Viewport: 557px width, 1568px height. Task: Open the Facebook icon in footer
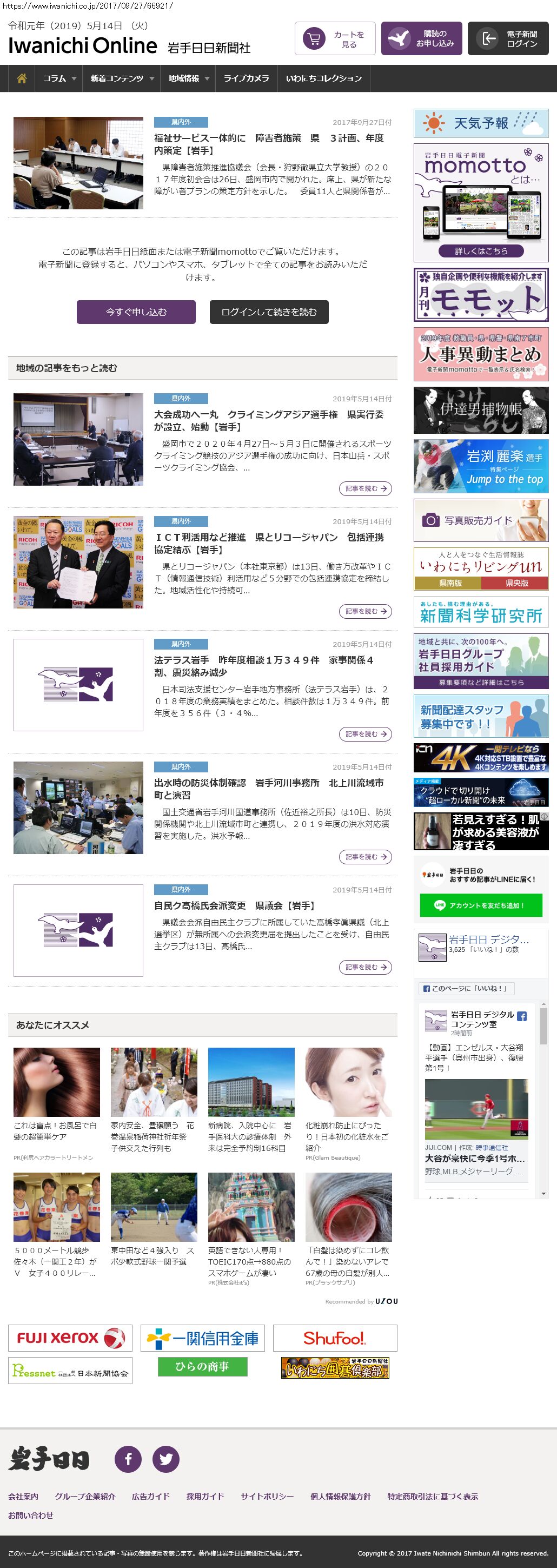pos(128,1458)
